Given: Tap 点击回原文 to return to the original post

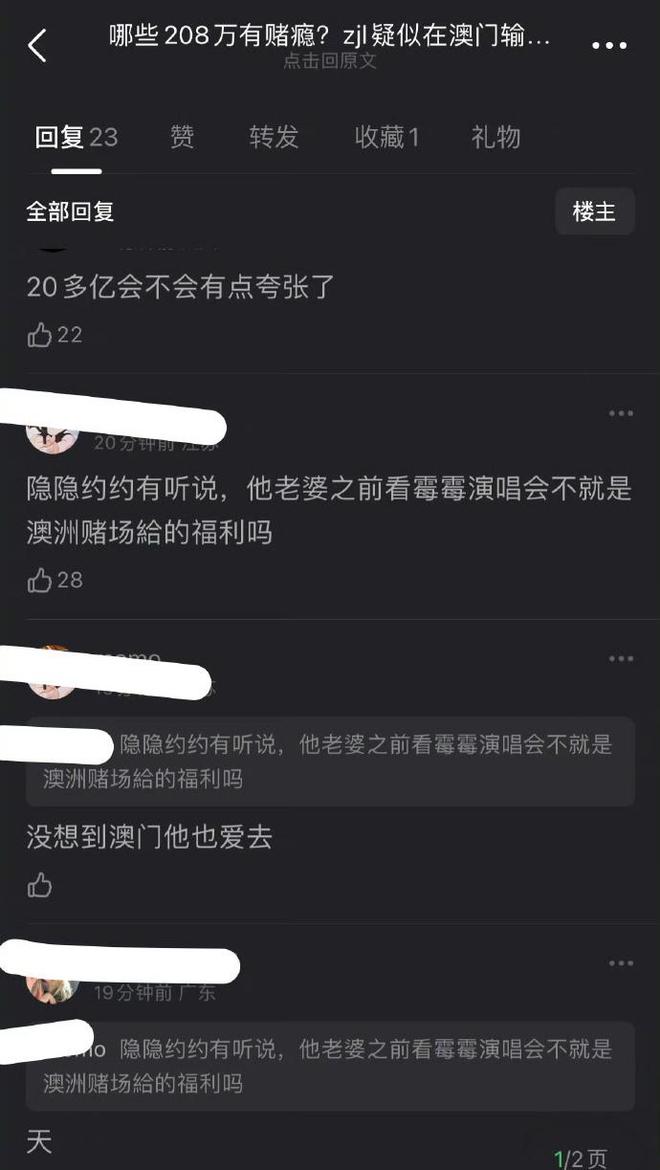Looking at the screenshot, I should pos(330,62).
